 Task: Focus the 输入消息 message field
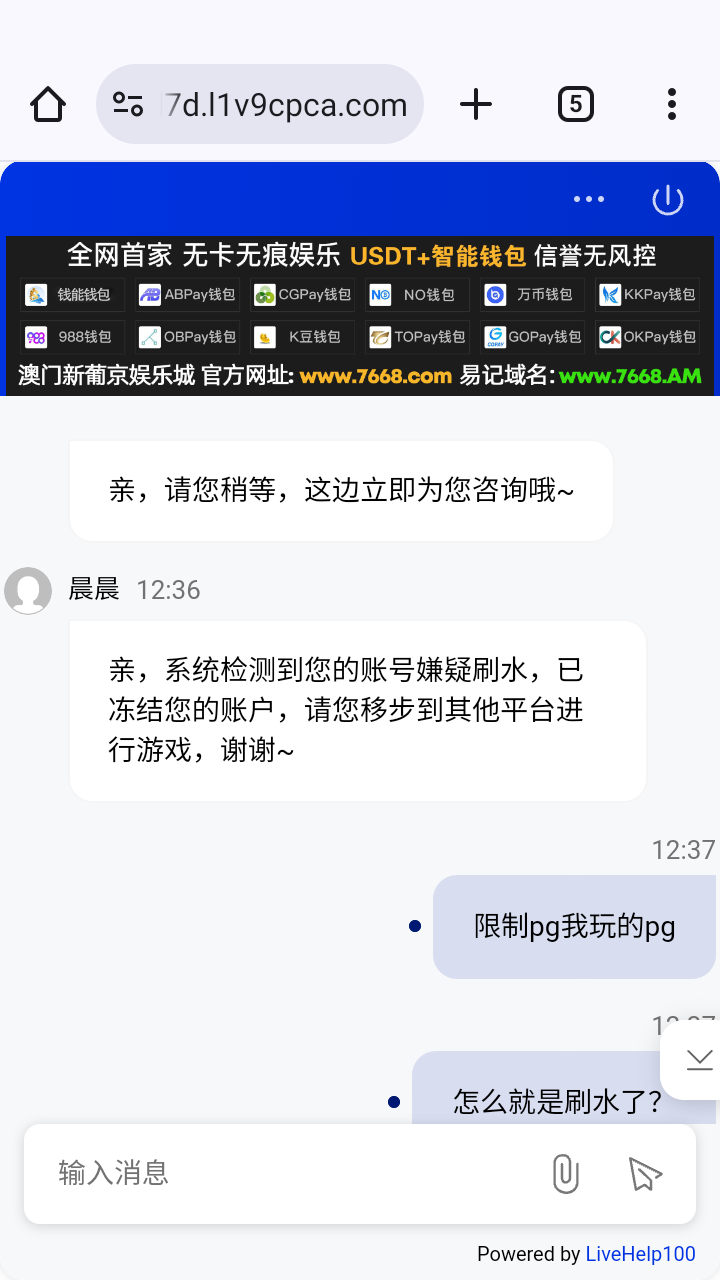point(290,1173)
